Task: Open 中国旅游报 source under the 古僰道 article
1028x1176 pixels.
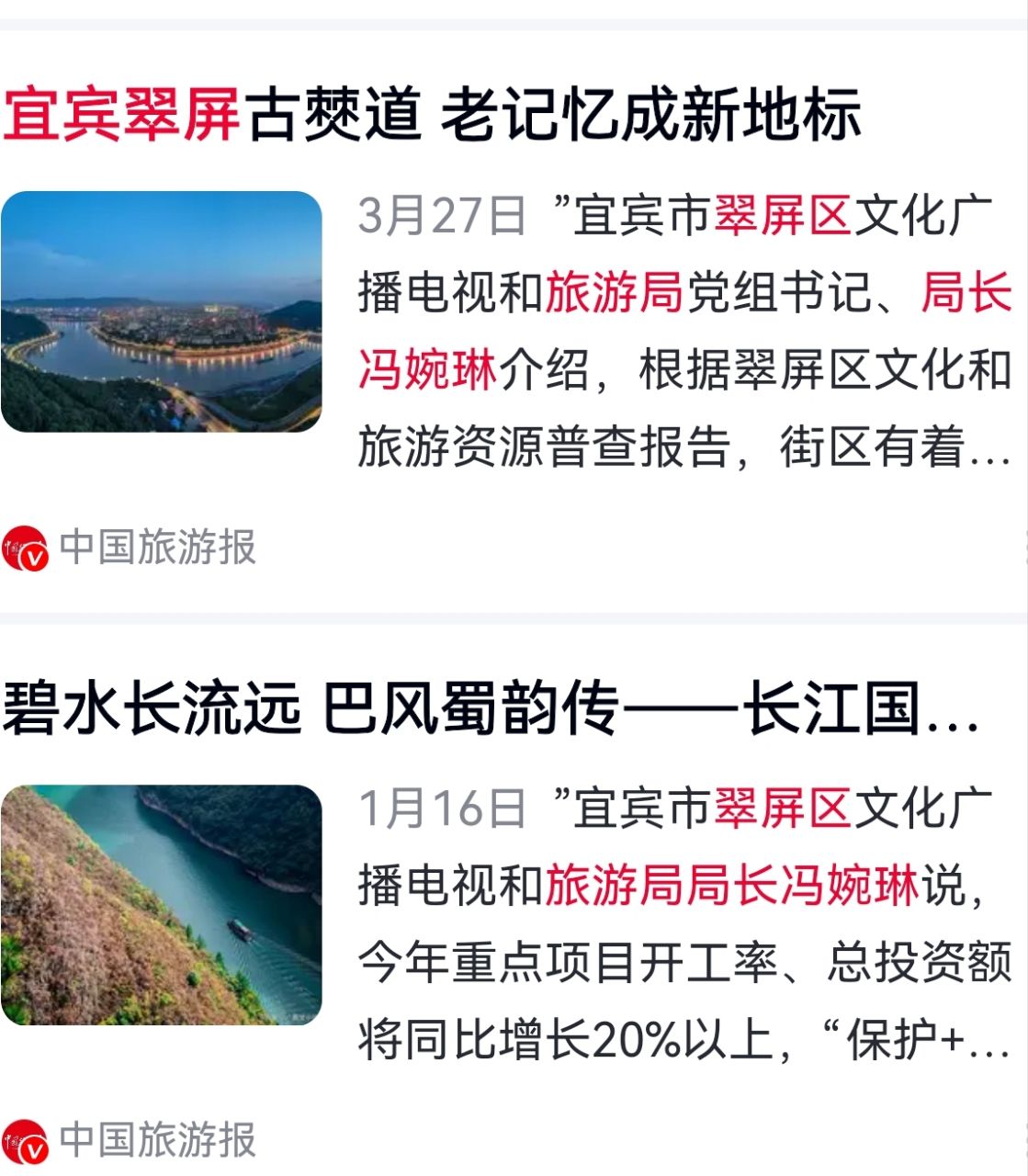Action: tap(156, 548)
